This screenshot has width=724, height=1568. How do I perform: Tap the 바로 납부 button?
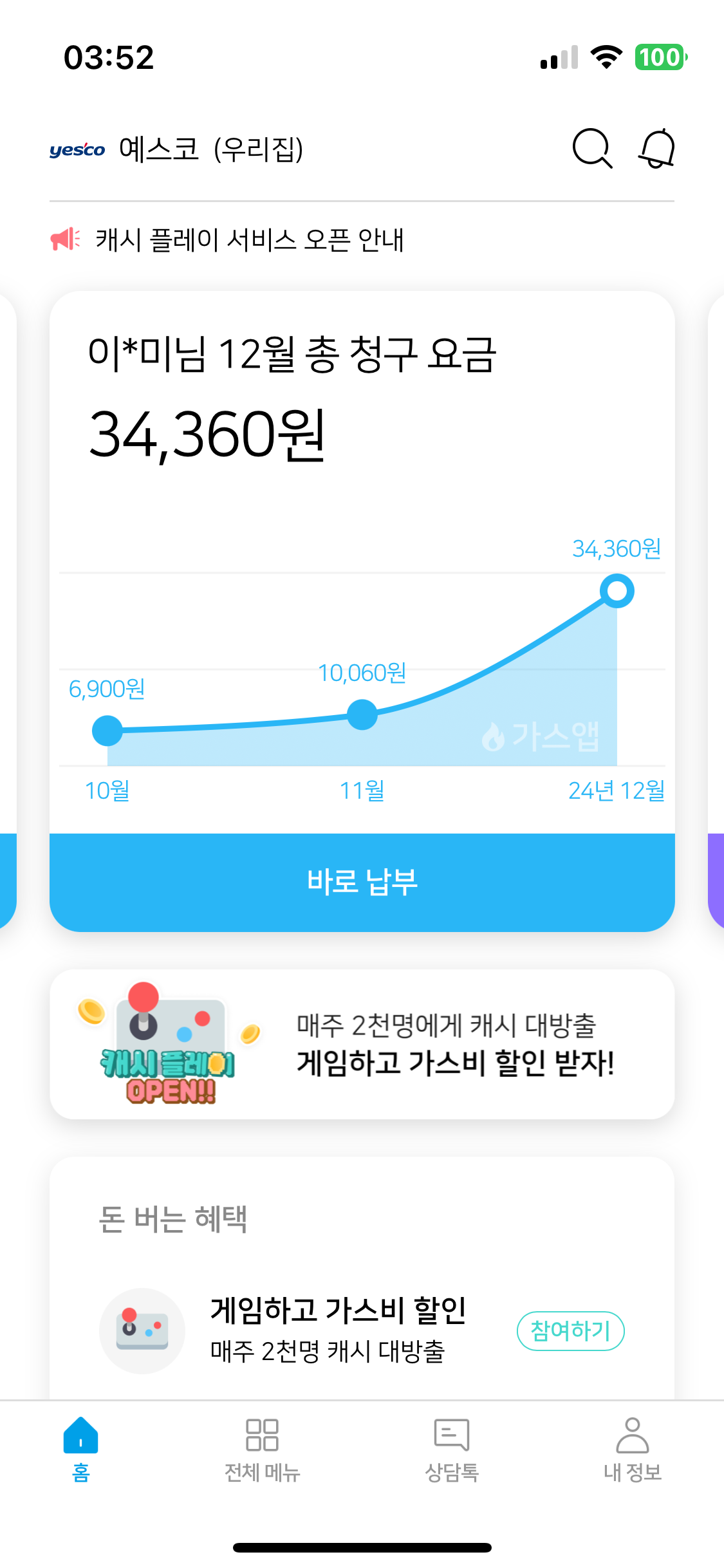362,882
